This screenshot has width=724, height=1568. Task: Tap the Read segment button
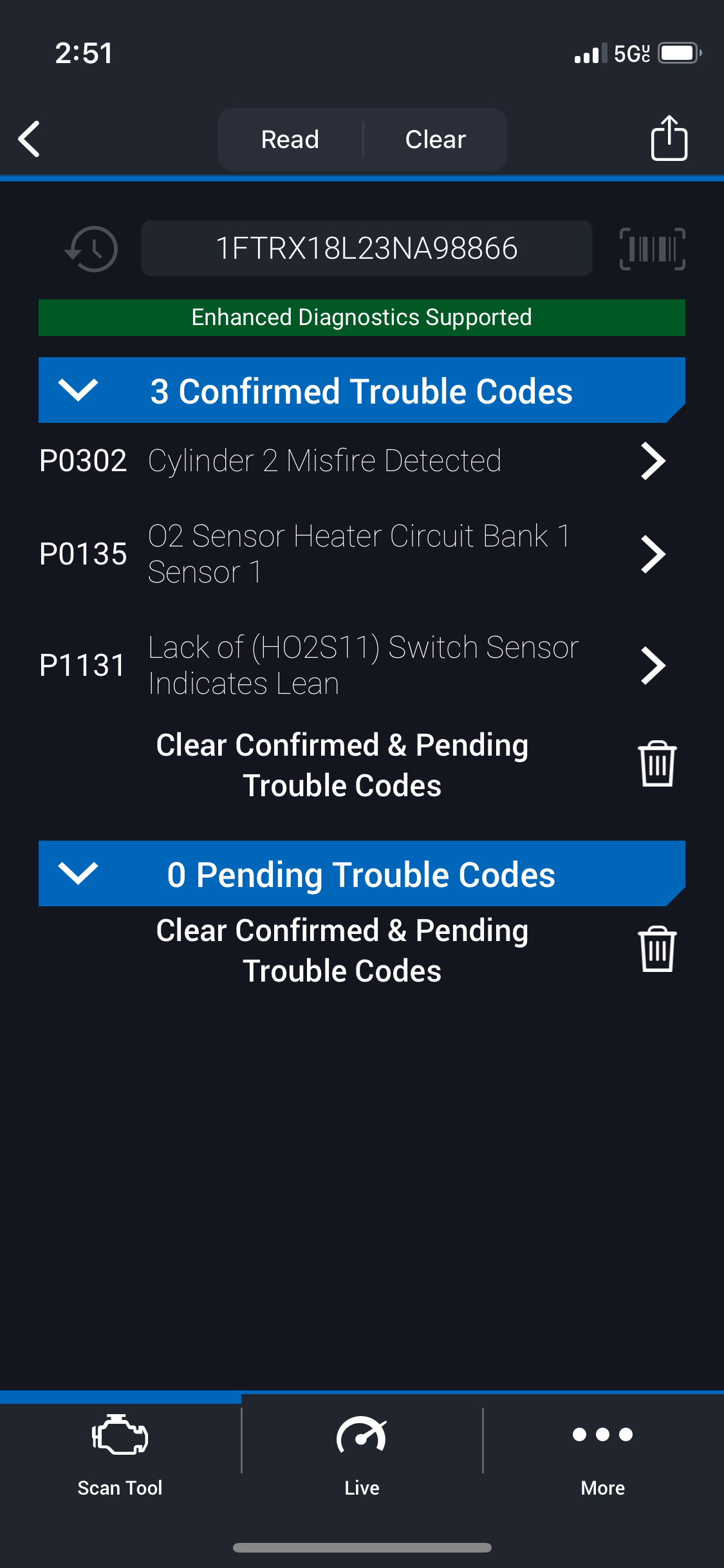click(290, 139)
